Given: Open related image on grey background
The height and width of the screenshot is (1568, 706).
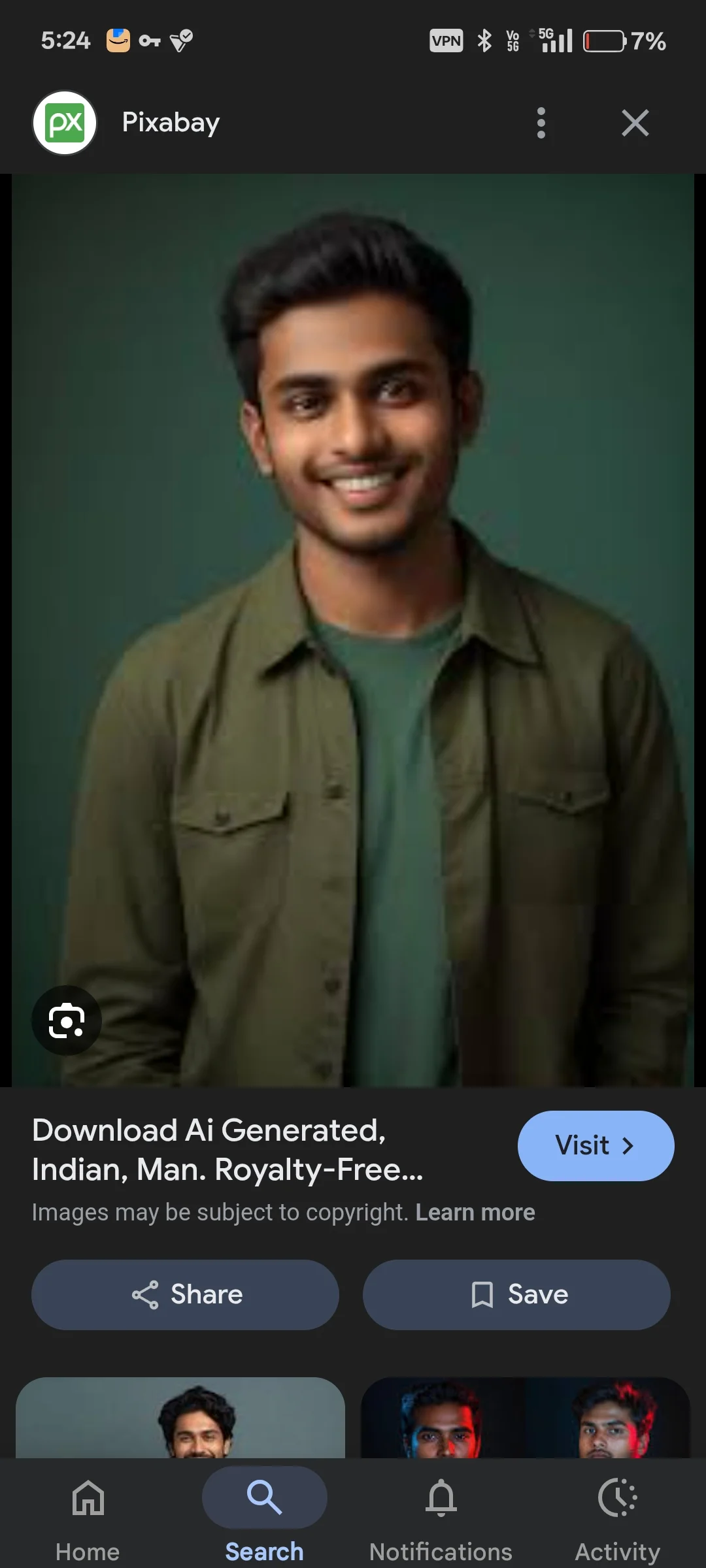Looking at the screenshot, I should 180,1418.
